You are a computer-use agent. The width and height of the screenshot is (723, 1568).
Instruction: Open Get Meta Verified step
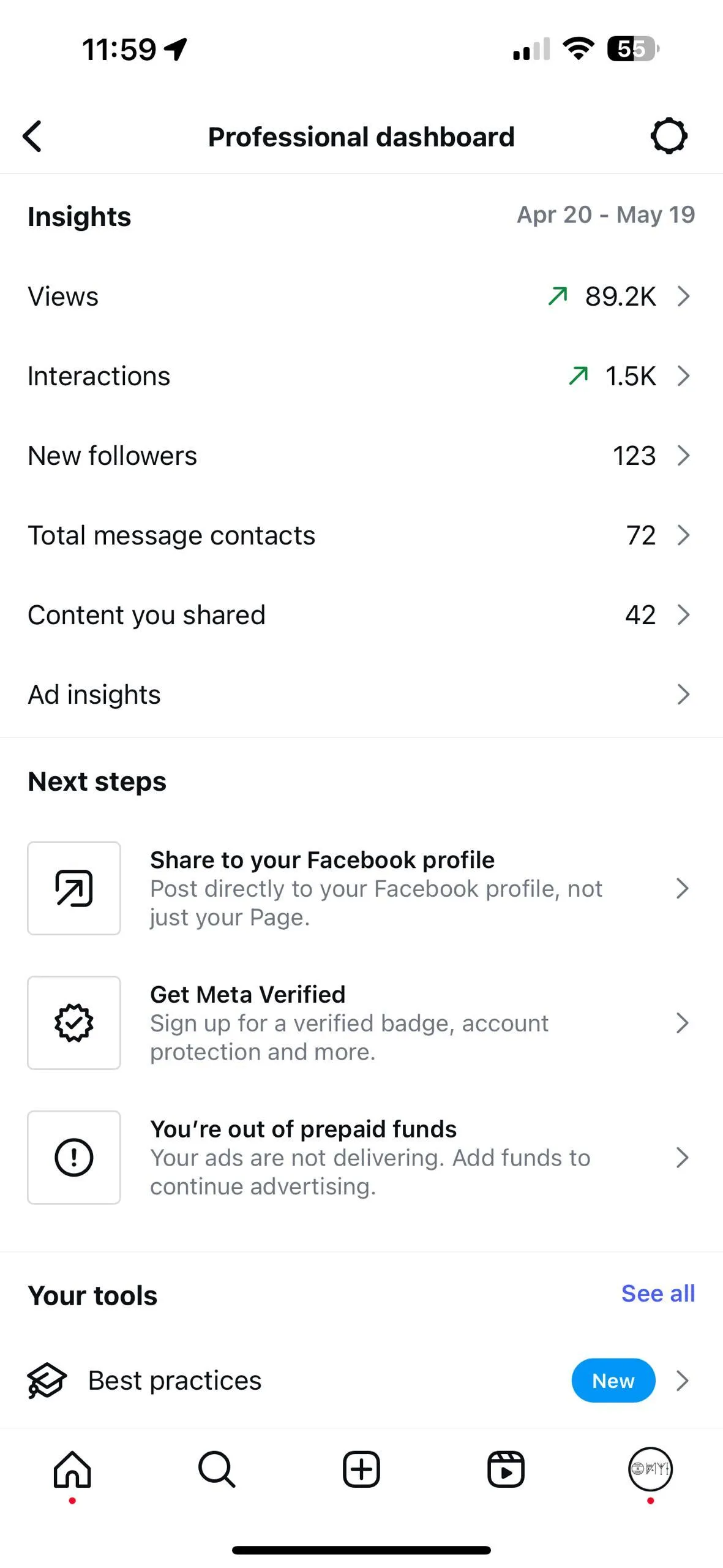(361, 1023)
